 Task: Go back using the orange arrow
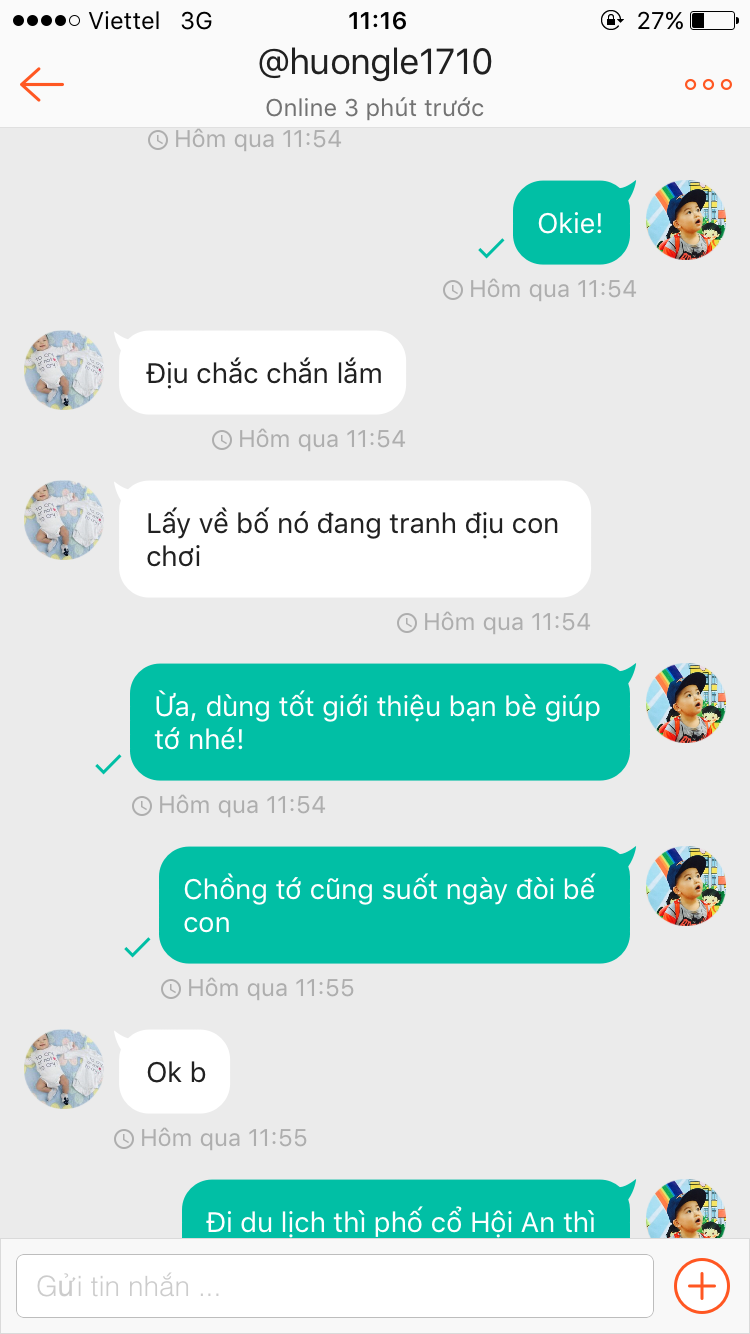pos(42,84)
